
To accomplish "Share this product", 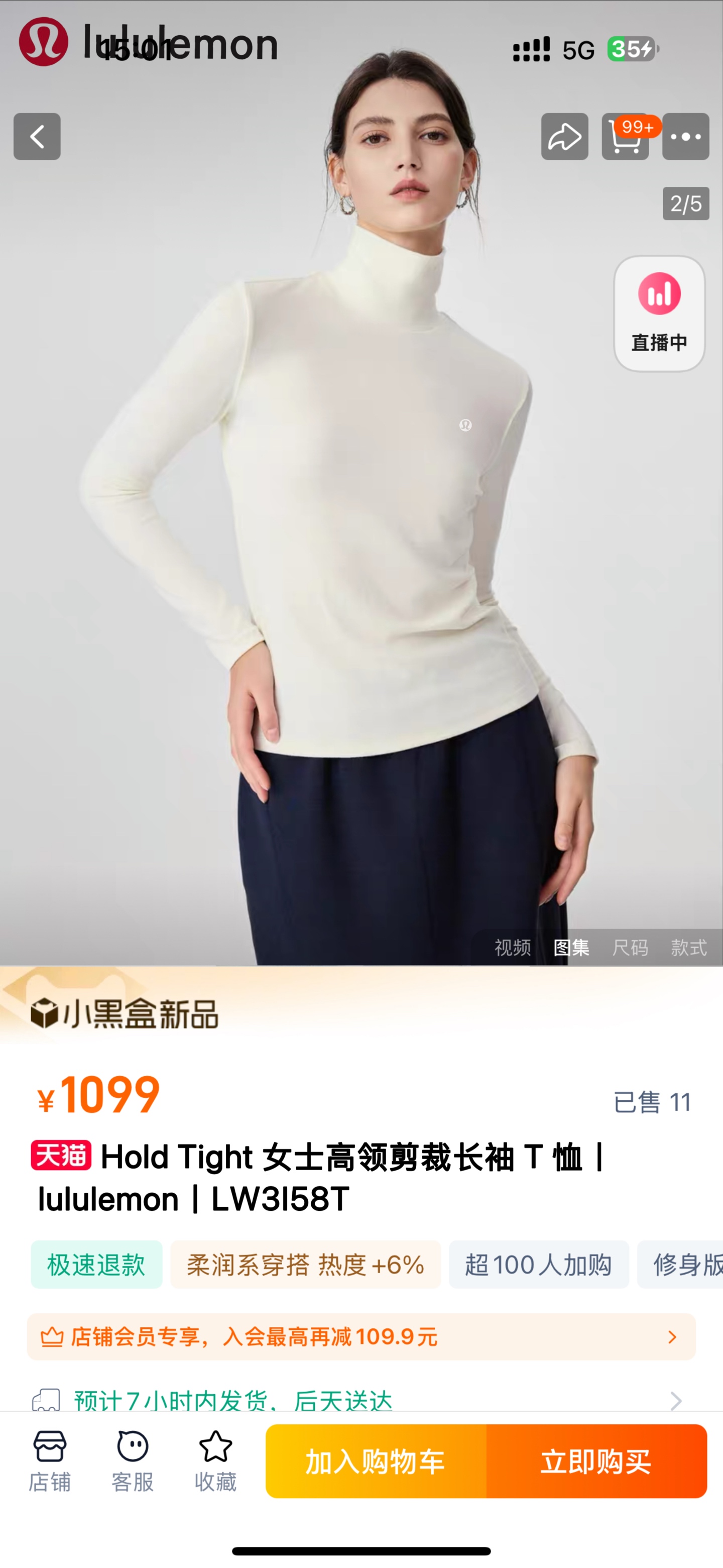I will (564, 136).
